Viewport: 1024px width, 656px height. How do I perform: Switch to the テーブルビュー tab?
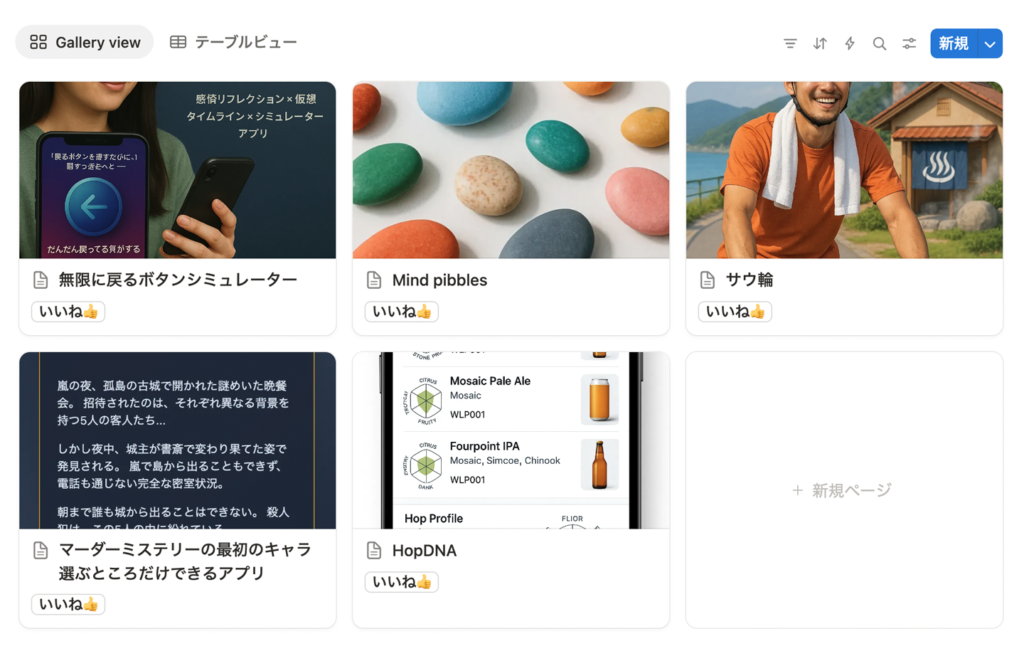click(x=233, y=42)
